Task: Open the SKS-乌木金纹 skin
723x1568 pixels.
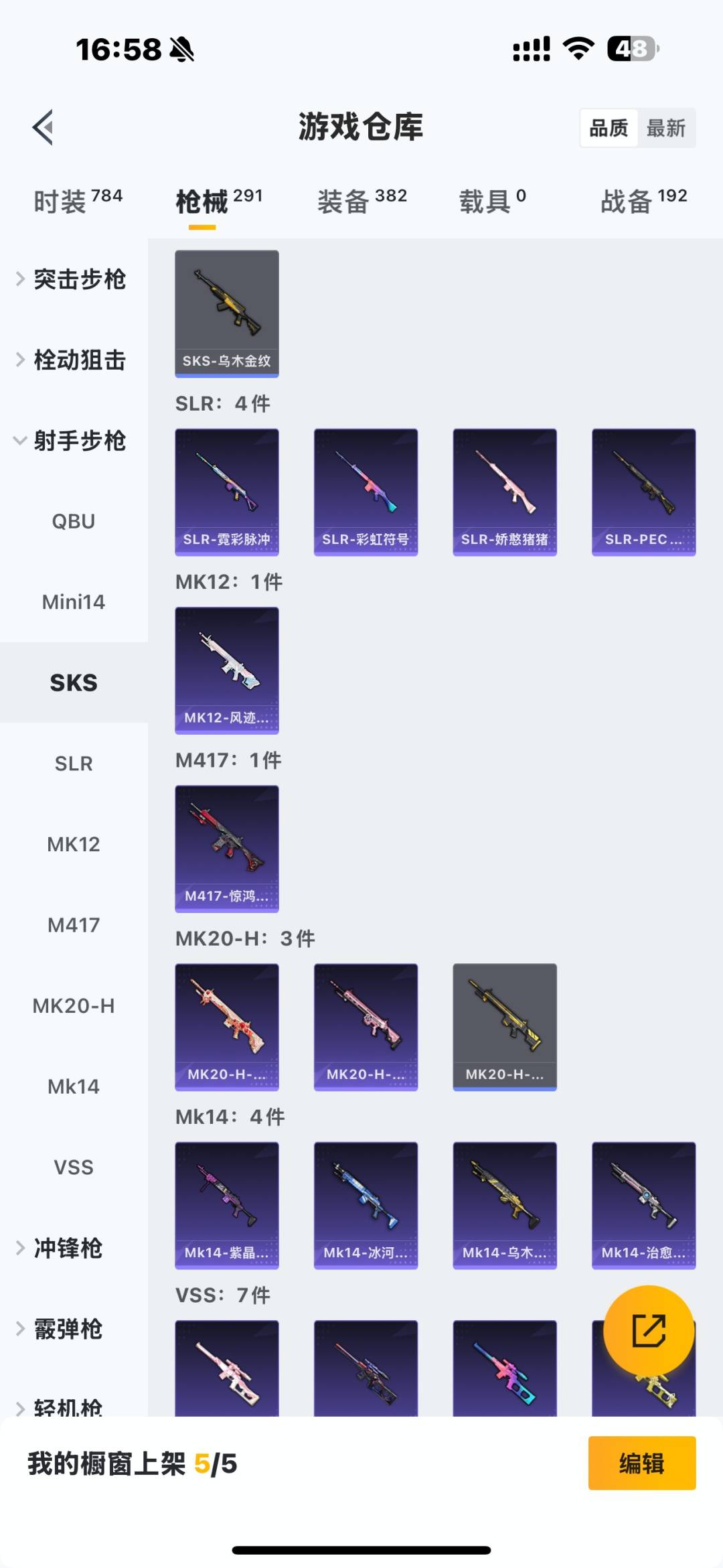Action: (x=227, y=313)
